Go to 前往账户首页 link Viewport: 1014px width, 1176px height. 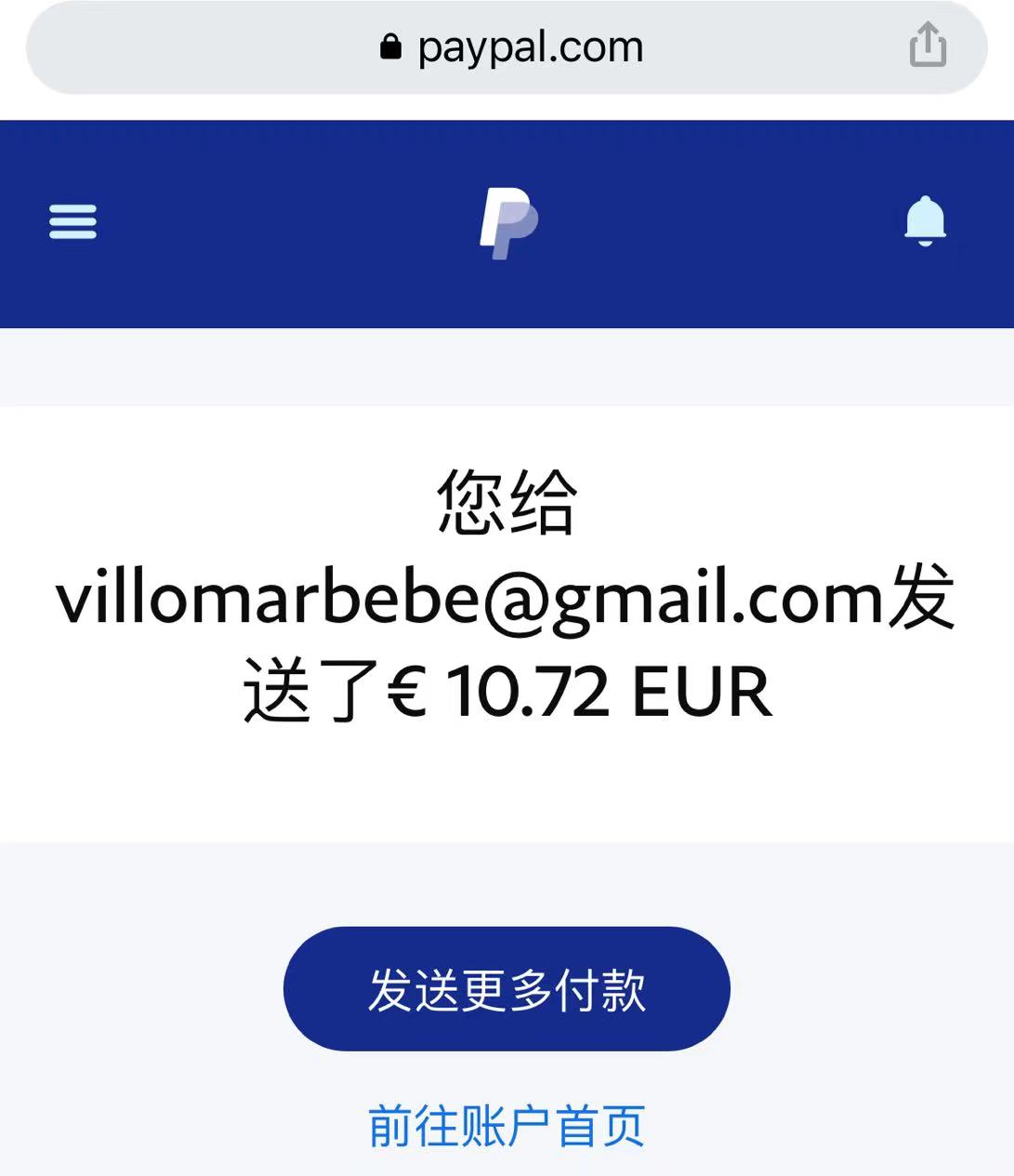point(507,1126)
